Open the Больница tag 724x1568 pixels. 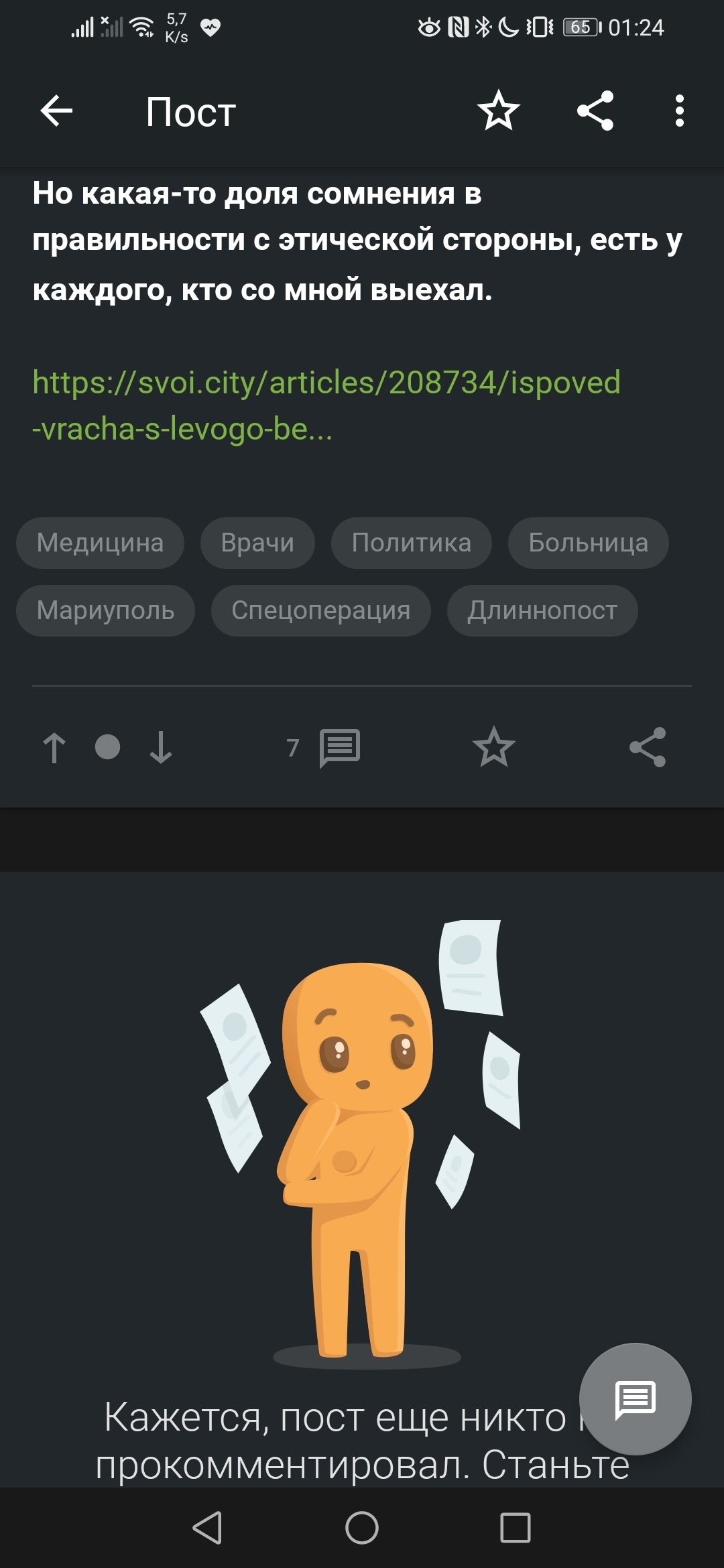589,543
